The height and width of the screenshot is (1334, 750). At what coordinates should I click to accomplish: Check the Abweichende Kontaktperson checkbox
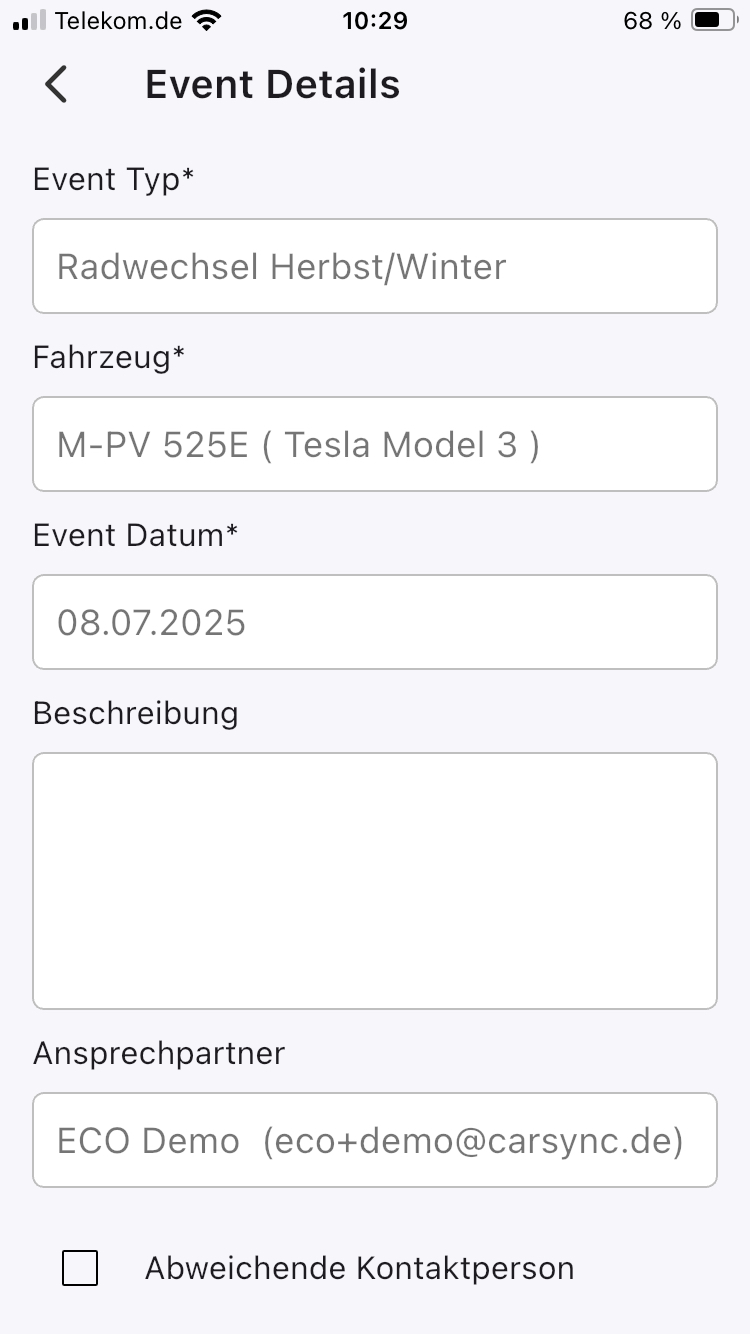point(80,1268)
